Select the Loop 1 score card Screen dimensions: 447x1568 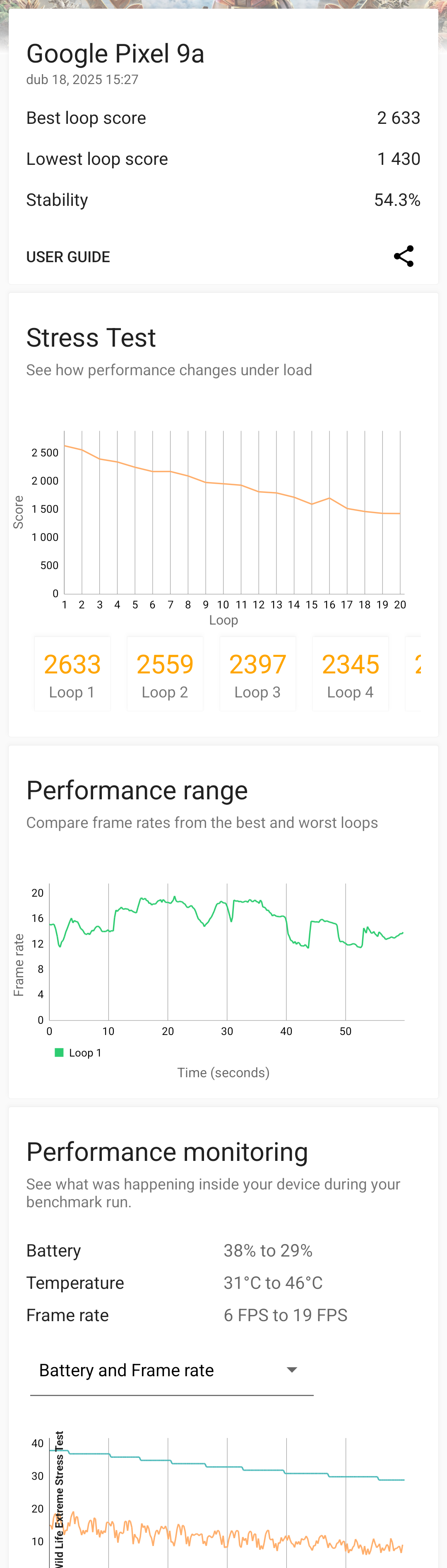click(x=72, y=674)
